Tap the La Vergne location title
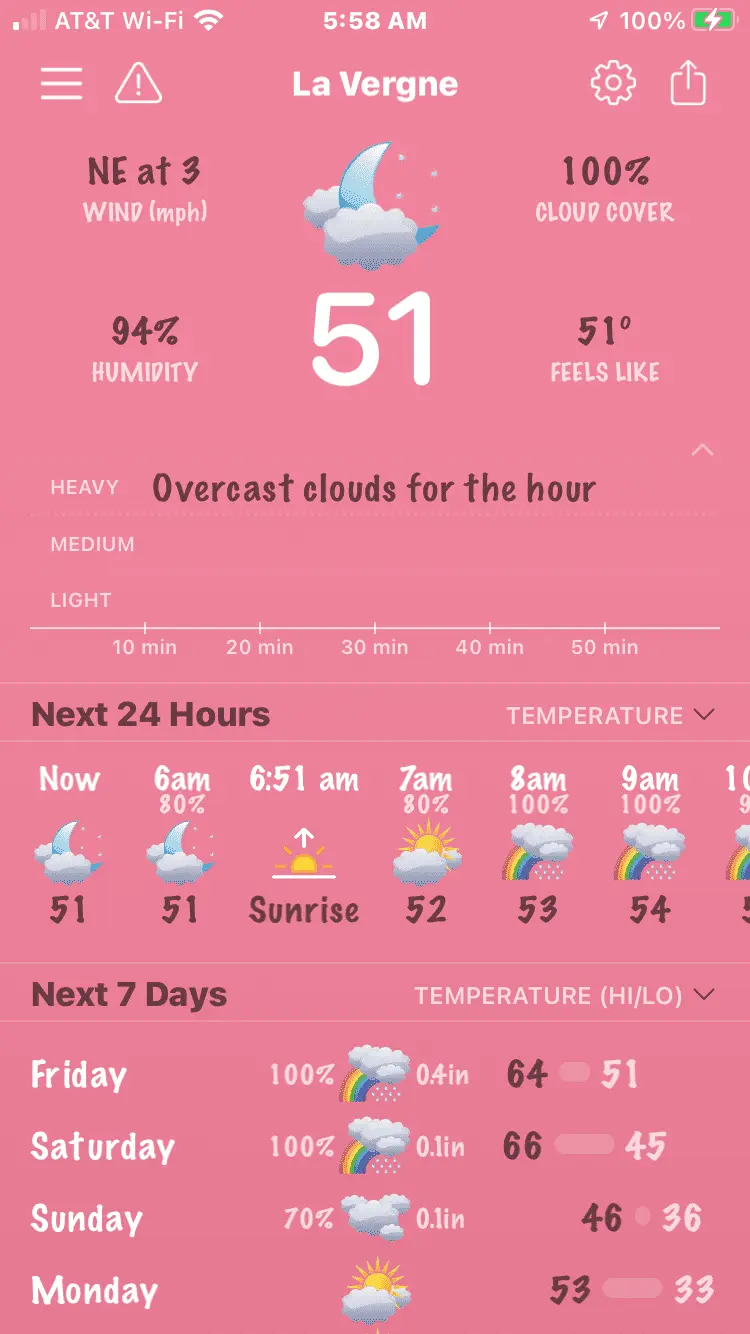 (x=375, y=84)
